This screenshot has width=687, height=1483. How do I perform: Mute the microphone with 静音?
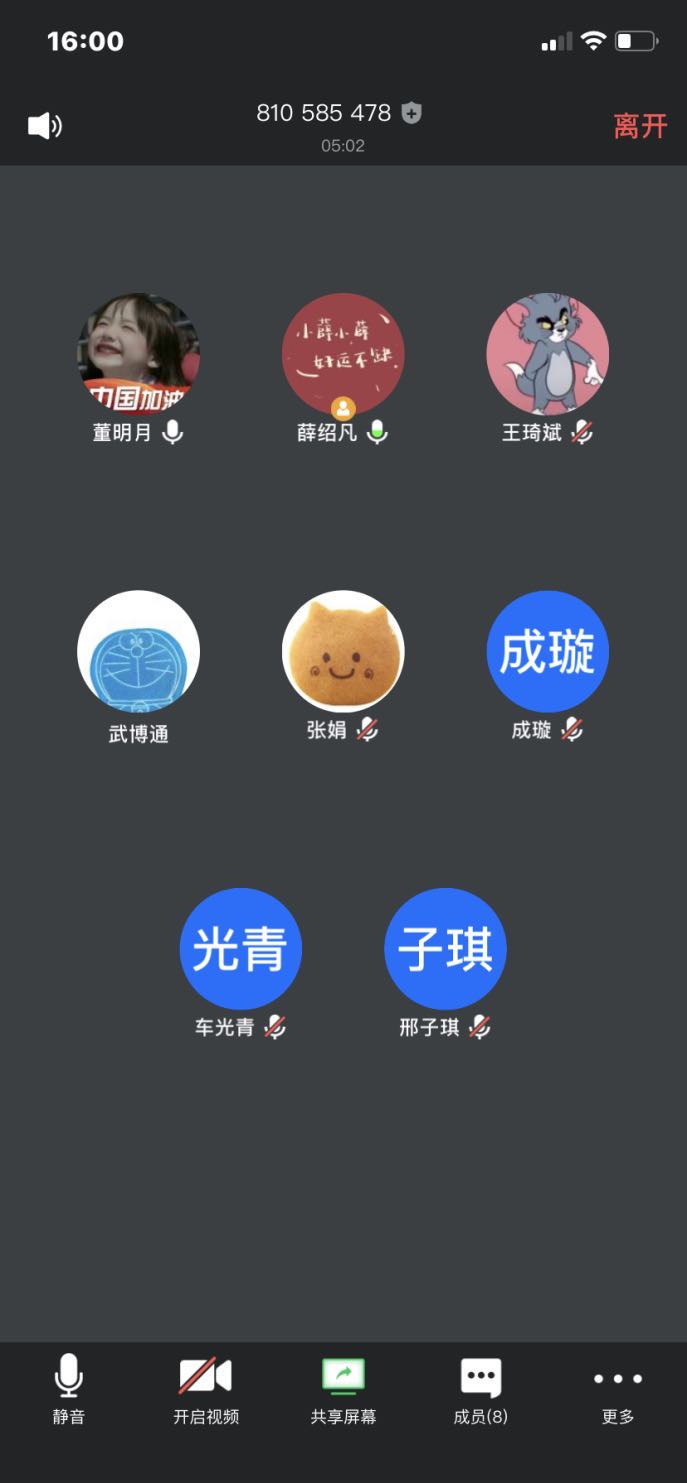(x=68, y=1388)
